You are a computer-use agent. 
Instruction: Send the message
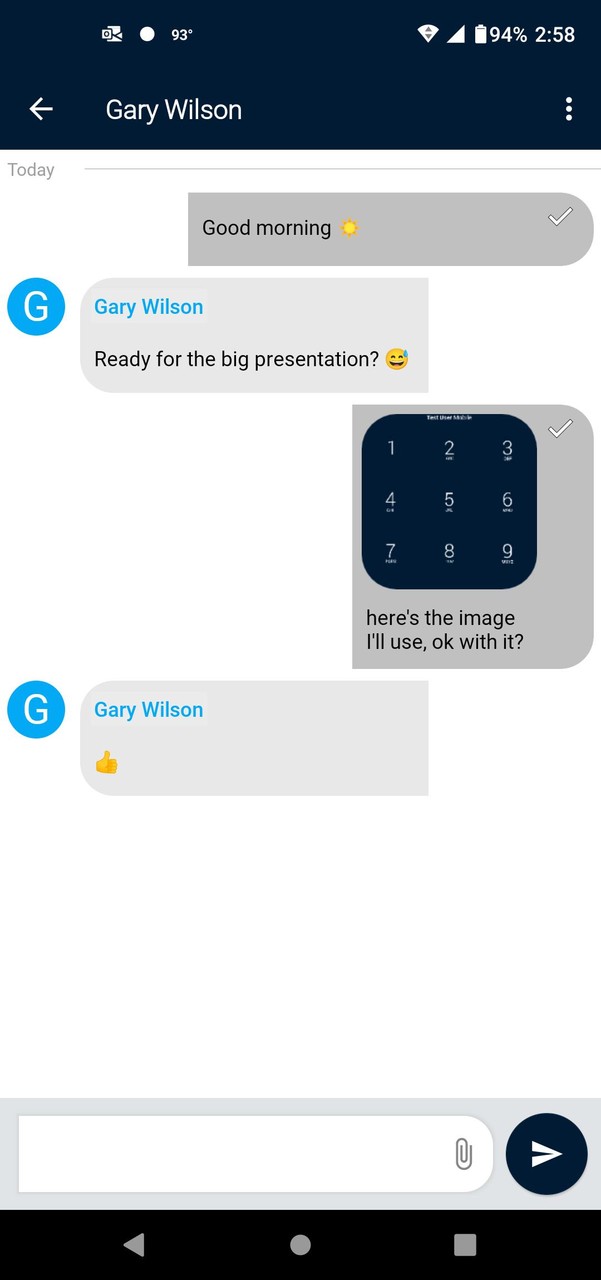pos(546,1154)
